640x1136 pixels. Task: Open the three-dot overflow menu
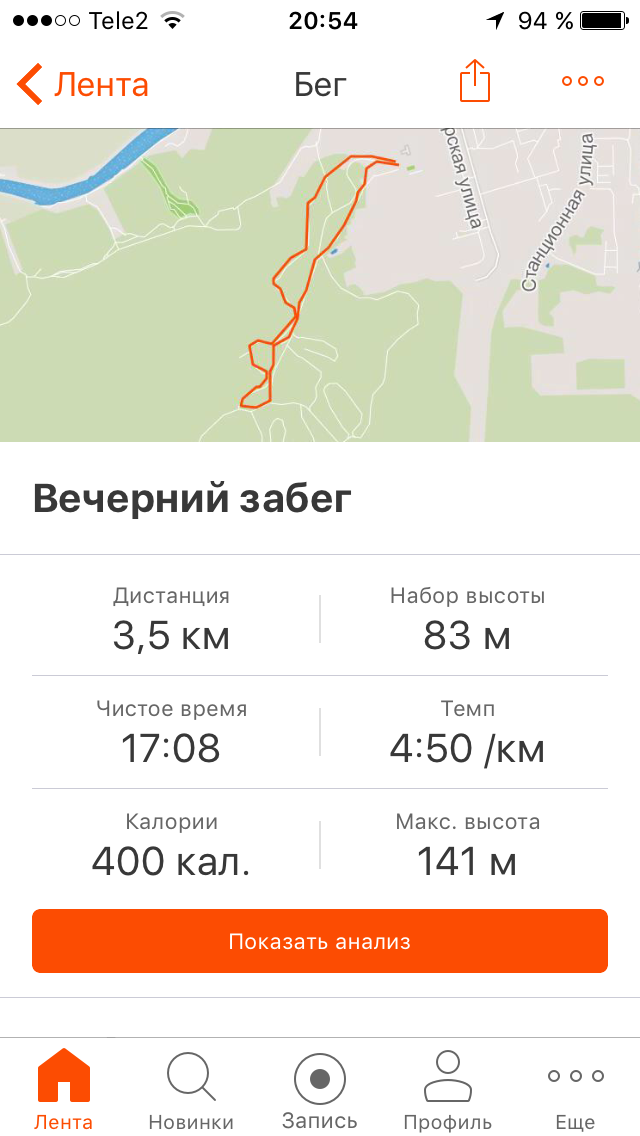coord(583,81)
